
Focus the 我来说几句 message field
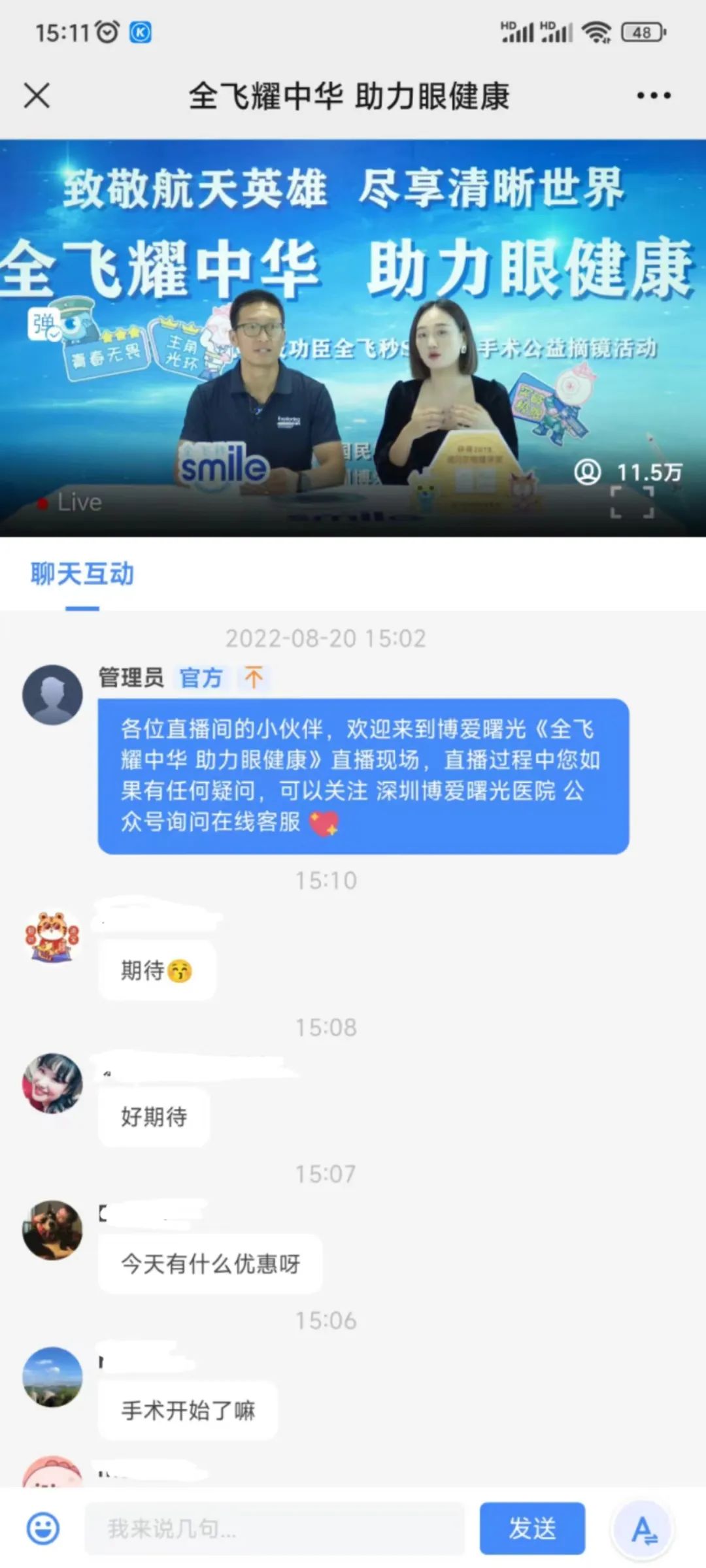pos(275,1529)
